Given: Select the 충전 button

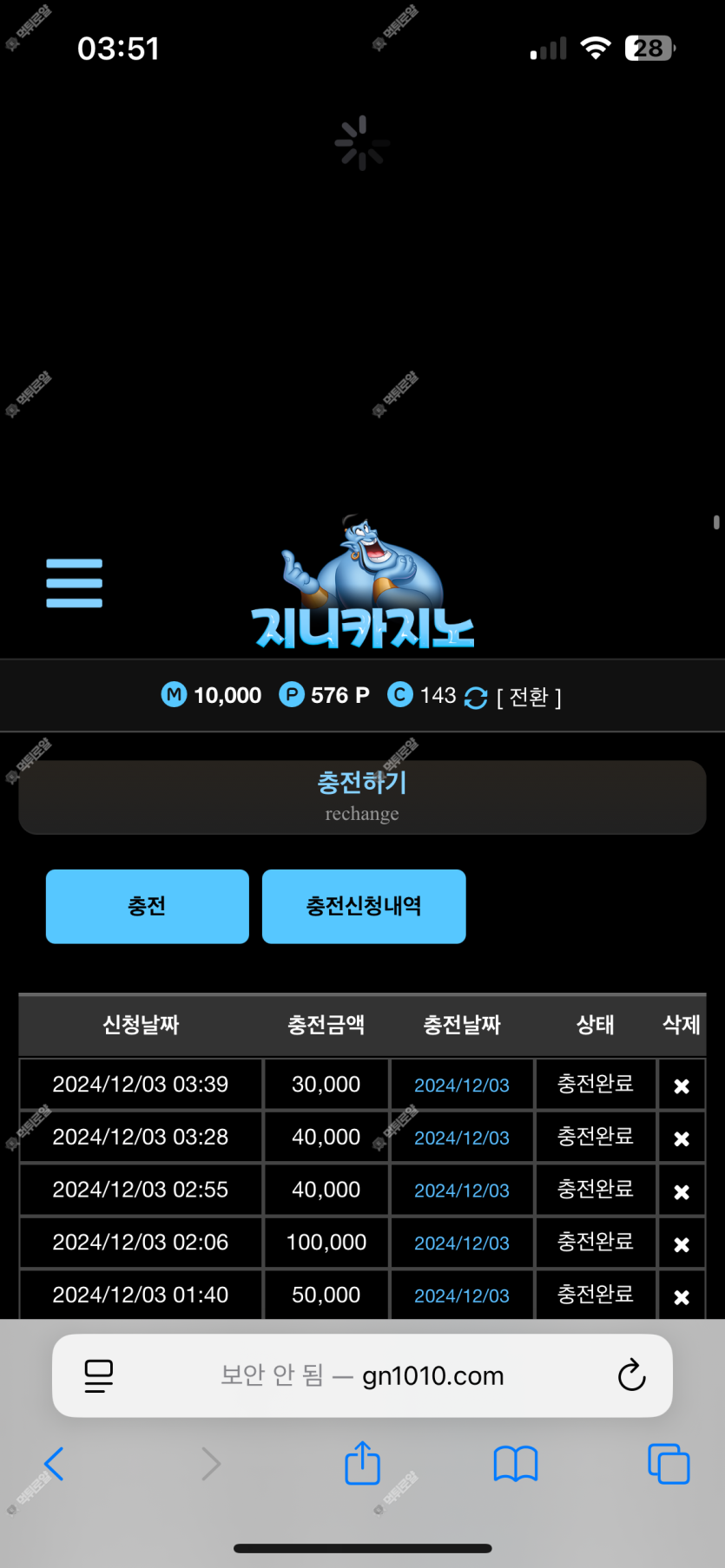Looking at the screenshot, I should (x=147, y=906).
